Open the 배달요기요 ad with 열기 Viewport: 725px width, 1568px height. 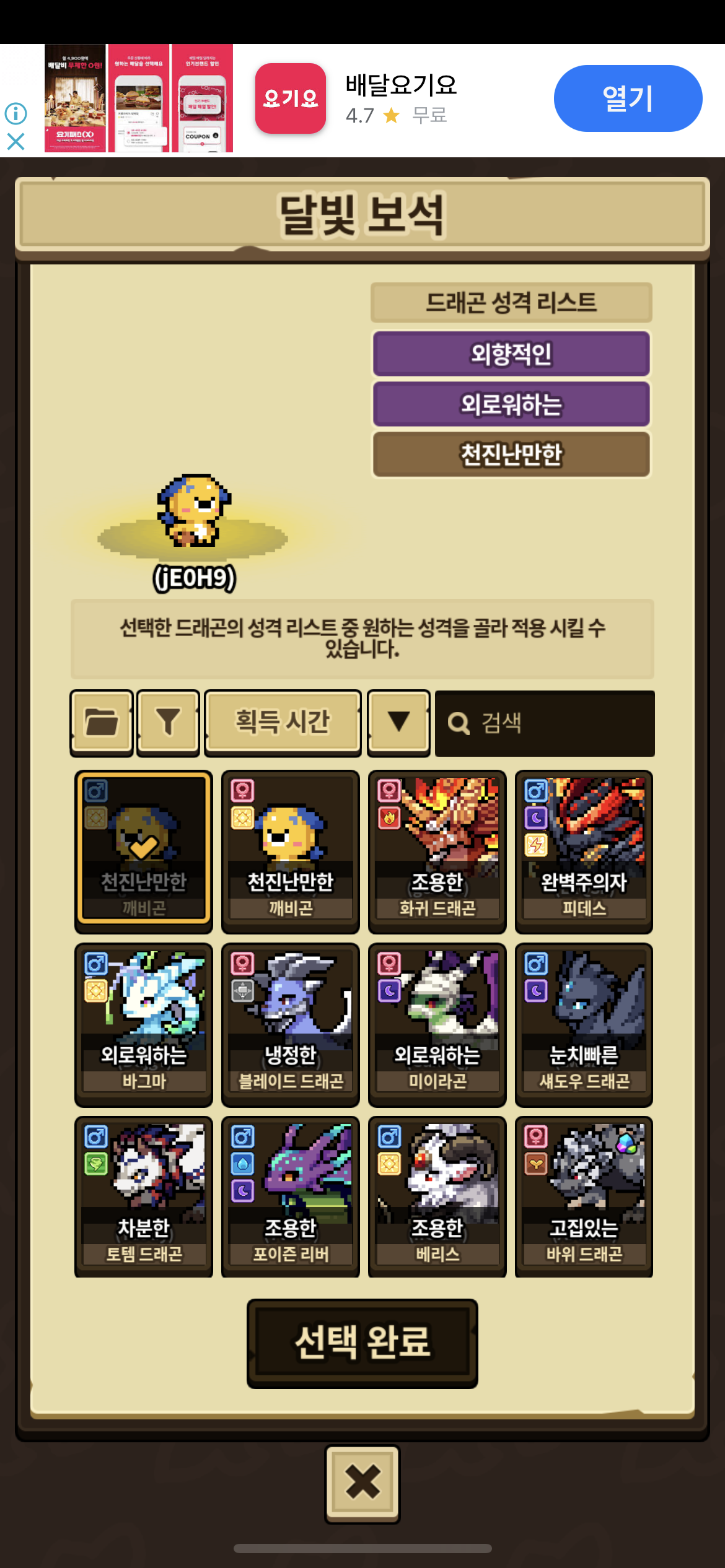coord(627,98)
